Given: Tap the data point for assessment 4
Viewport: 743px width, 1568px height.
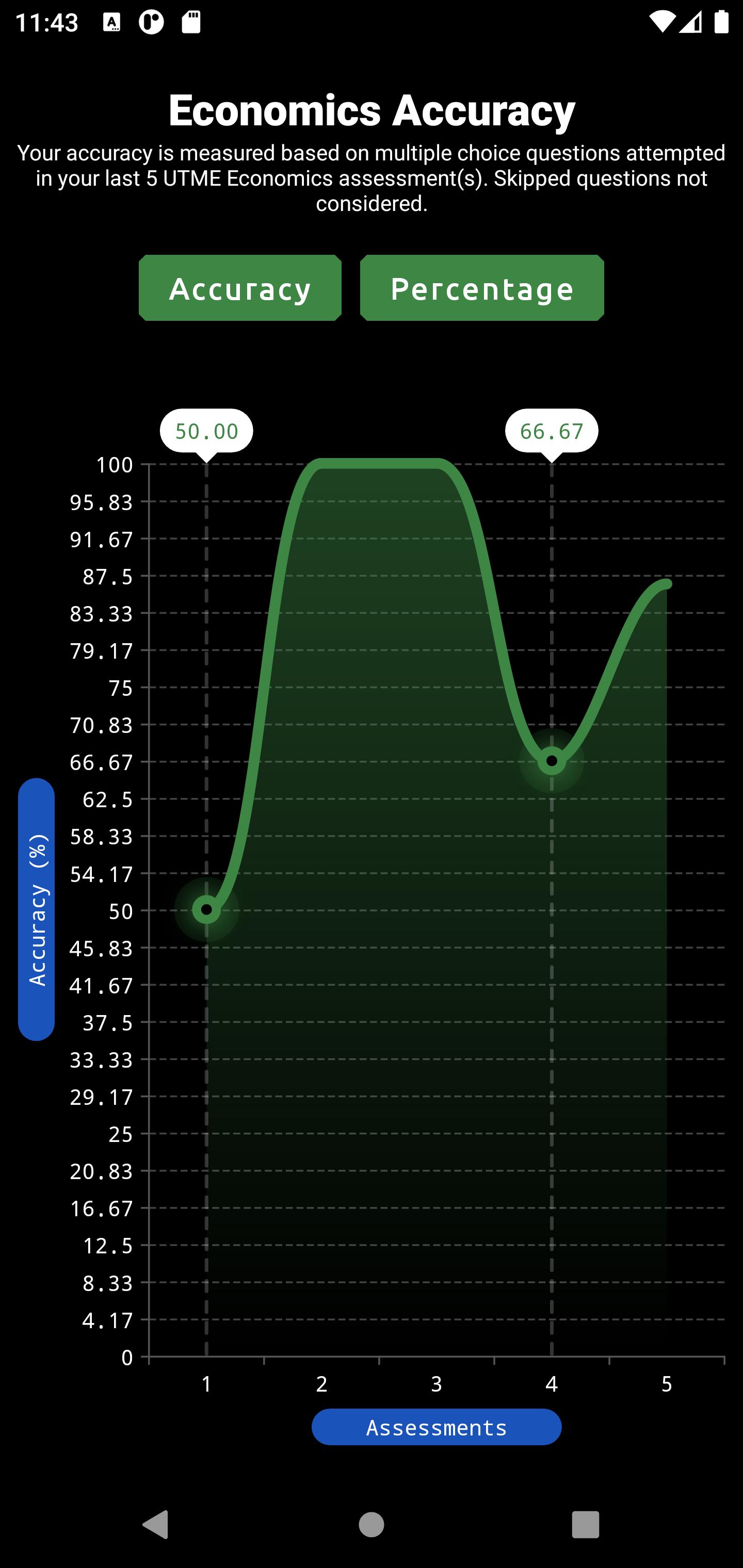Looking at the screenshot, I should point(552,761).
